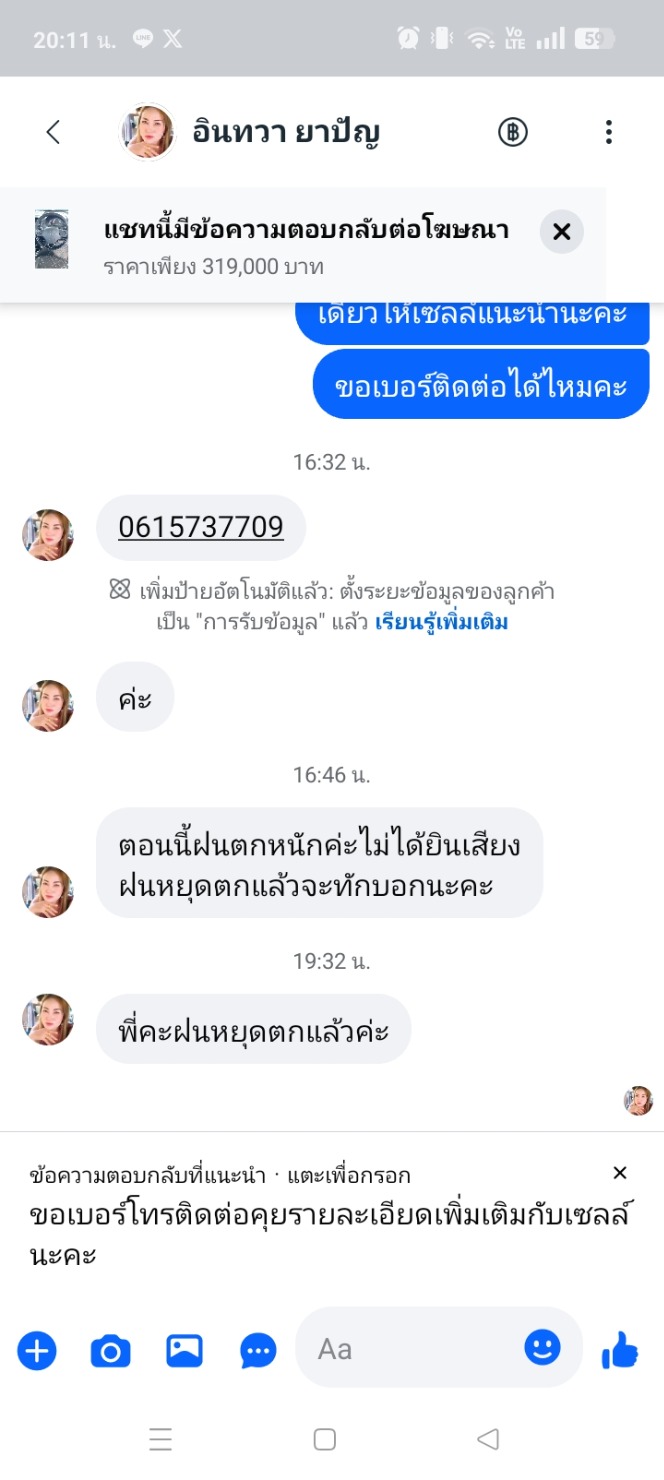This screenshot has height=1480, width=664.
Task: Dismiss the ad reply banner
Action: [561, 232]
